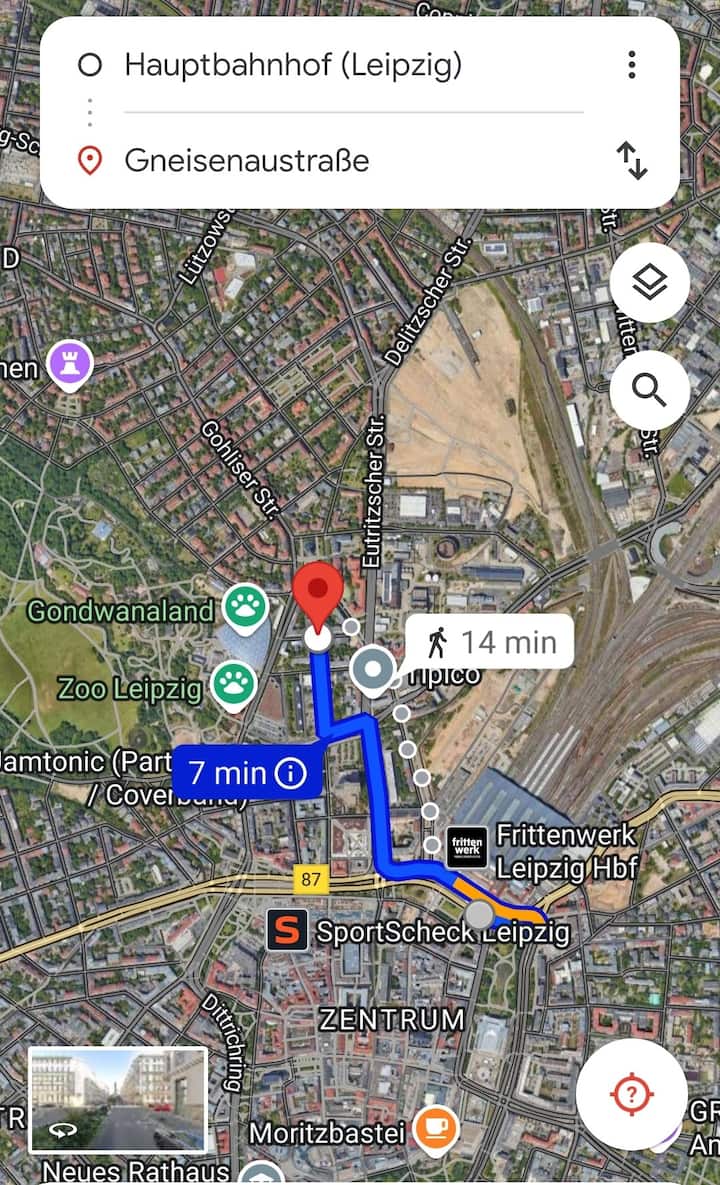Viewport: 720px width, 1185px height.
Task: Select the SportScheck Leipzig store icon
Action: (287, 931)
